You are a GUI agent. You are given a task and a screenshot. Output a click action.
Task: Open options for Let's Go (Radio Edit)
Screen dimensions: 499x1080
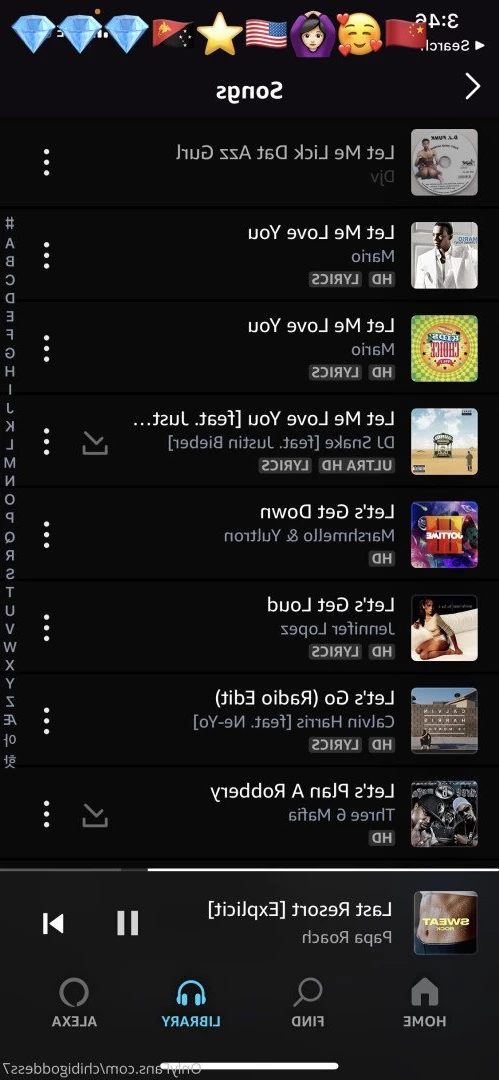(x=46, y=720)
